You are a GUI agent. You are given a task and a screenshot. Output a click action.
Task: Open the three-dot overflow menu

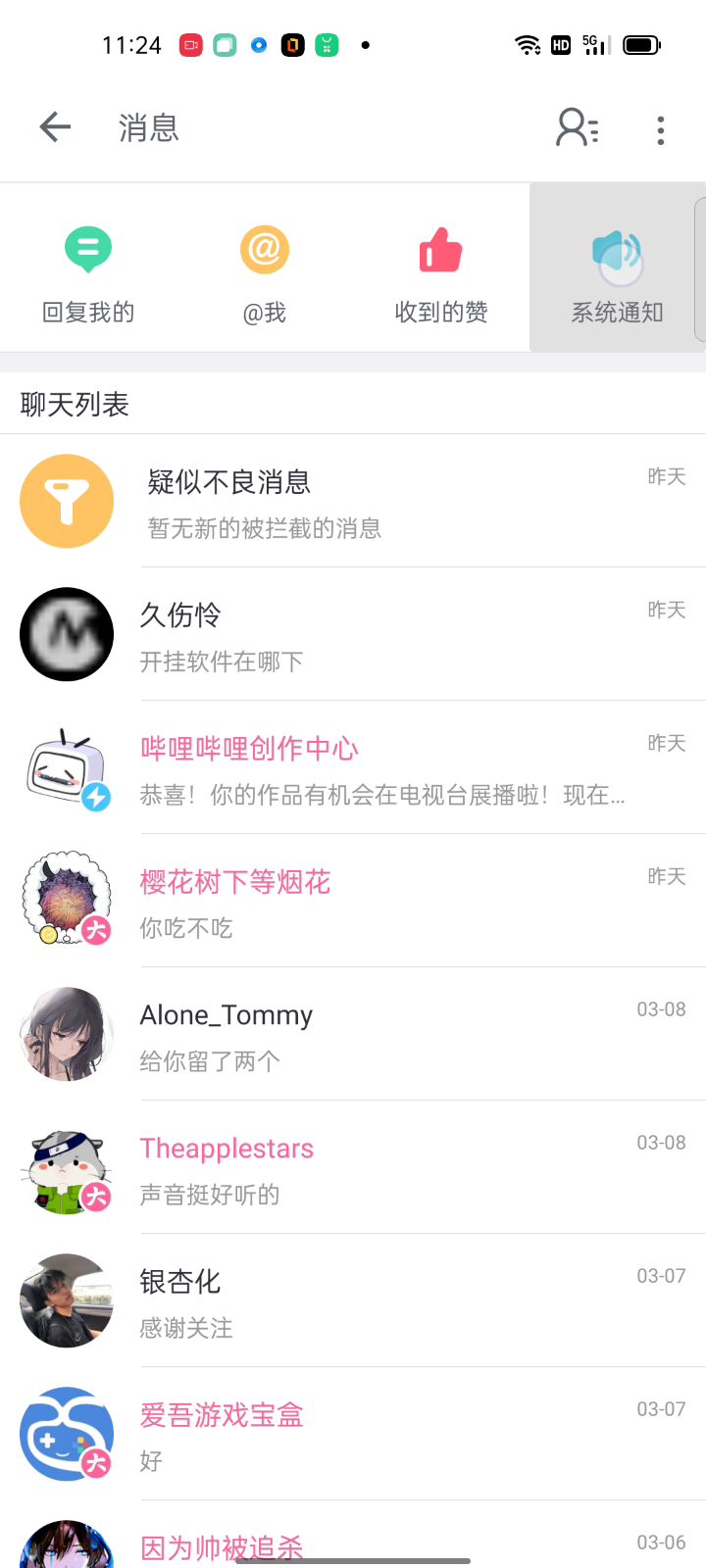660,129
